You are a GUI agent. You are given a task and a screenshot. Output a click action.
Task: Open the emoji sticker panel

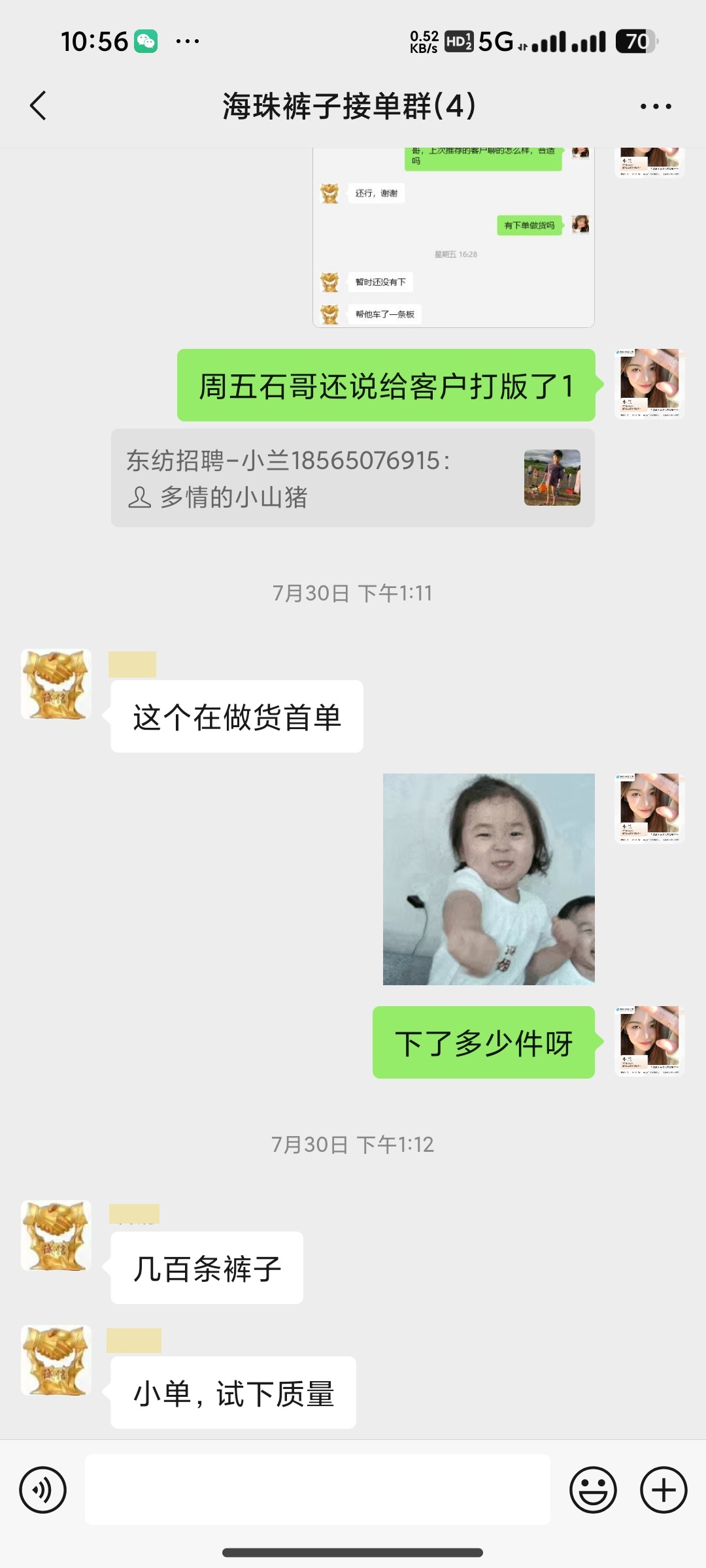point(593,1490)
